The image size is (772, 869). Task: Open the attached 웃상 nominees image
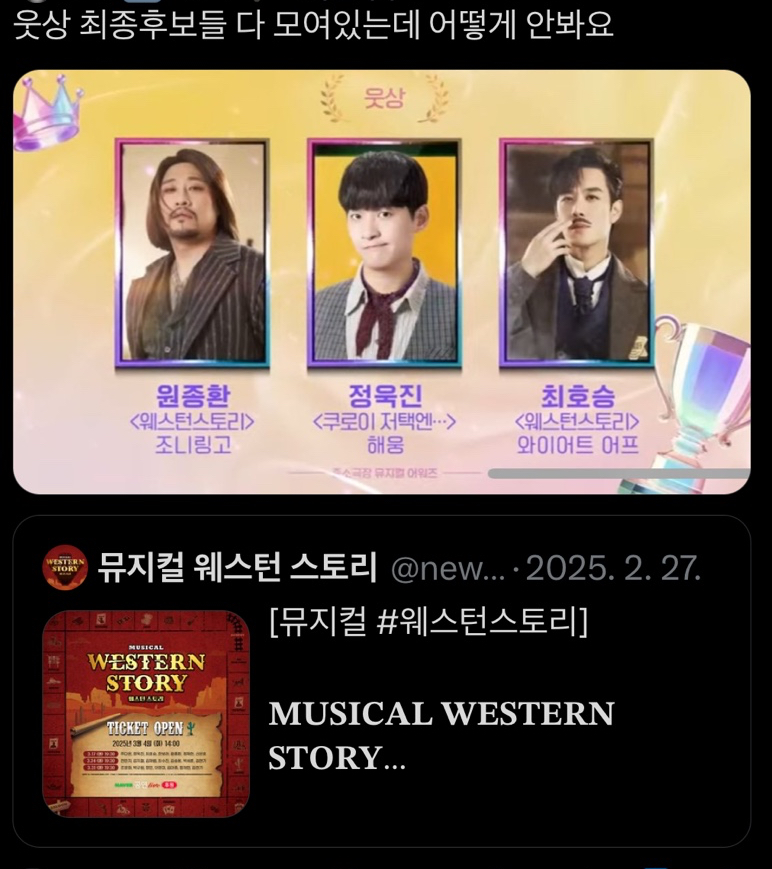pos(381,281)
